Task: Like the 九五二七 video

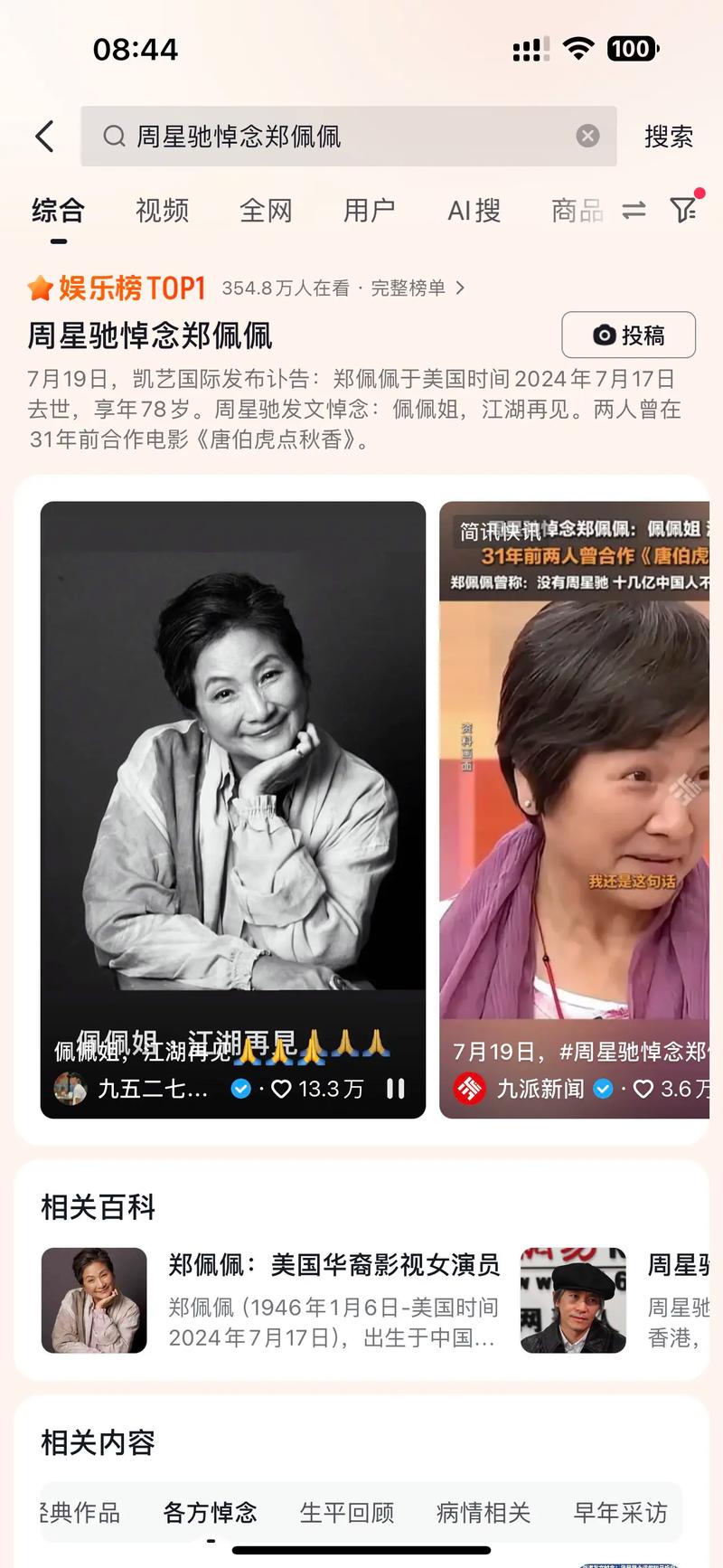Action: [282, 1088]
